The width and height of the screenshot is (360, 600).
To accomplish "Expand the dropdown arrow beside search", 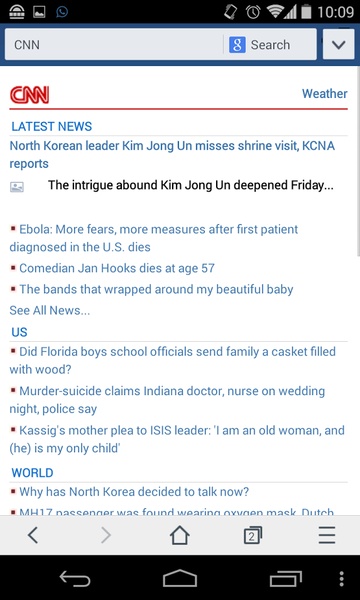I will click(339, 44).
